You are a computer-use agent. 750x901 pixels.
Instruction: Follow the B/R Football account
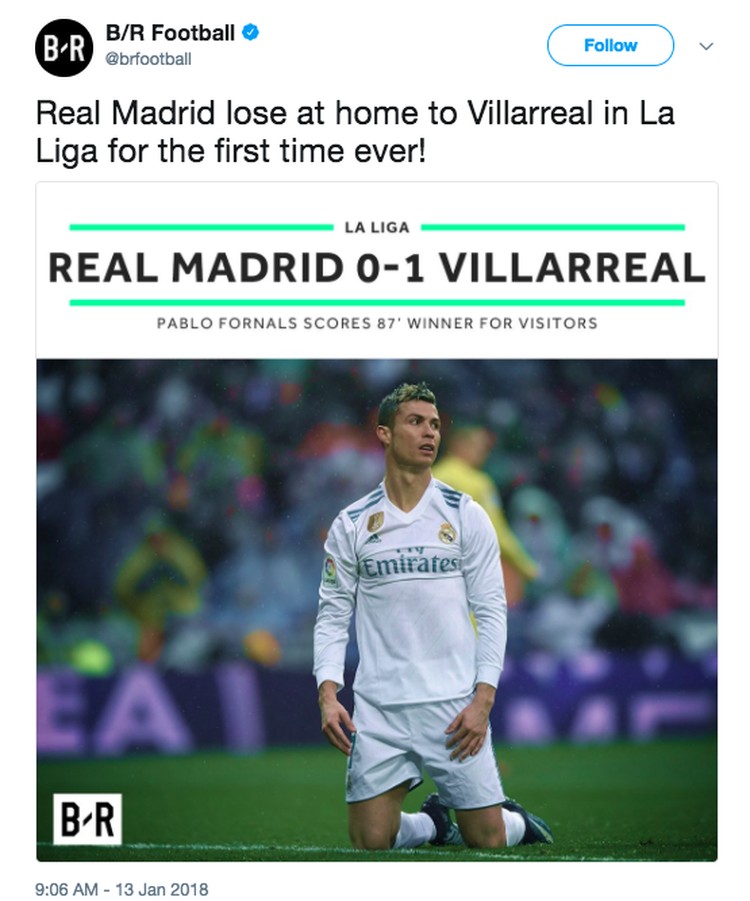610,46
